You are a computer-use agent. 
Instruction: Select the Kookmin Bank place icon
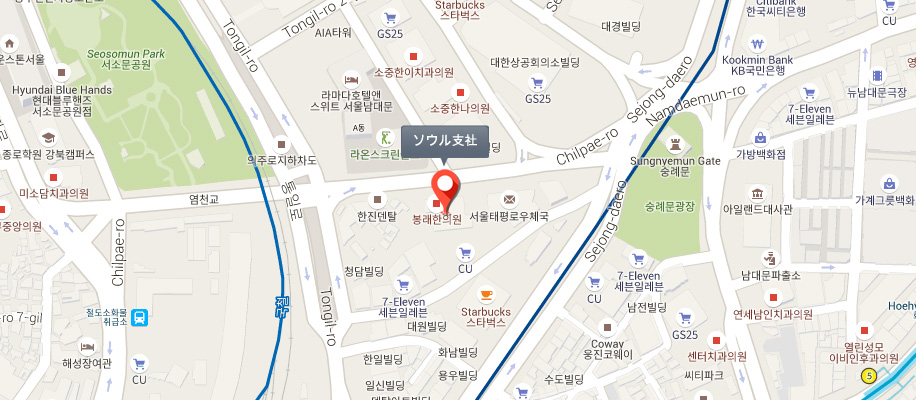(x=757, y=45)
